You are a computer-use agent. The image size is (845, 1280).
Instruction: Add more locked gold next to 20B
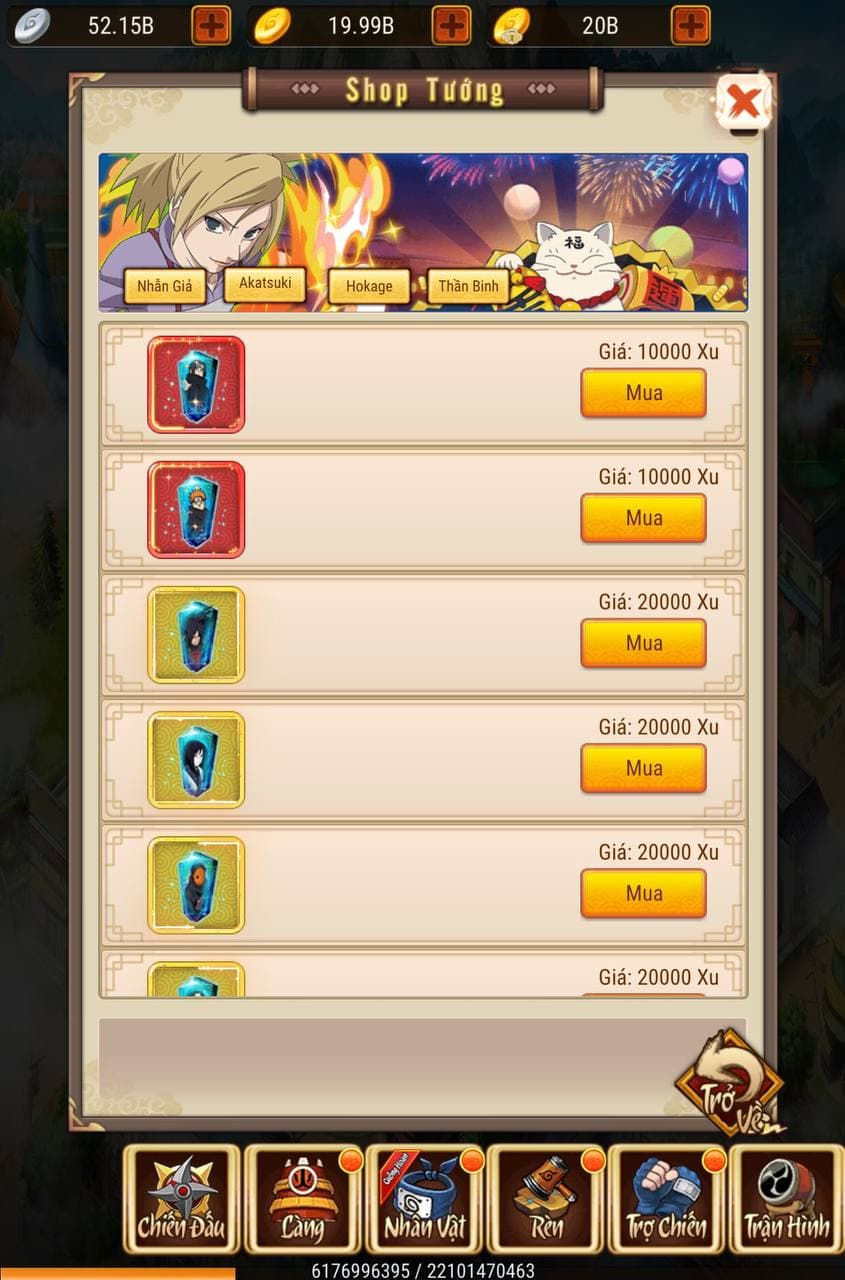click(x=690, y=25)
